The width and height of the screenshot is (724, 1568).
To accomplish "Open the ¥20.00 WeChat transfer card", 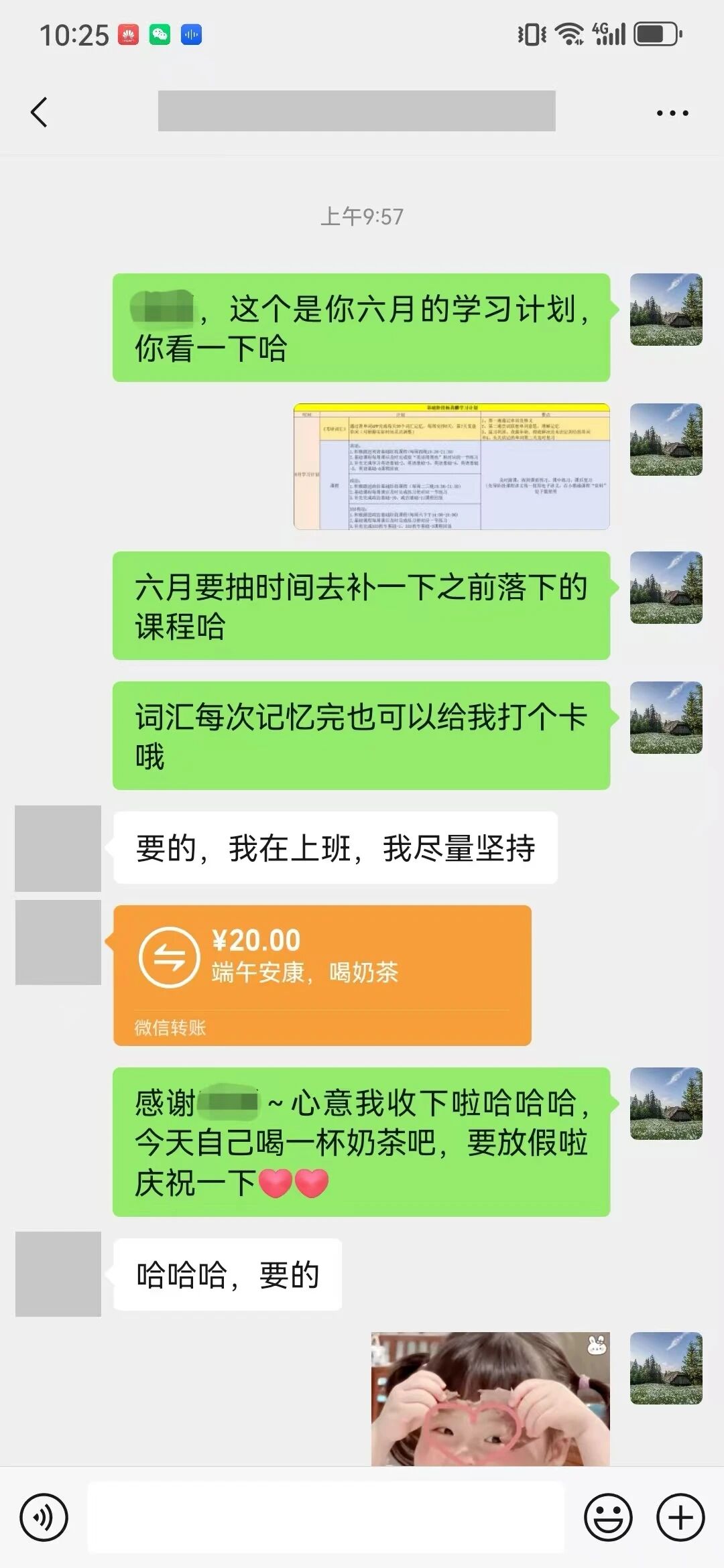I will [322, 974].
